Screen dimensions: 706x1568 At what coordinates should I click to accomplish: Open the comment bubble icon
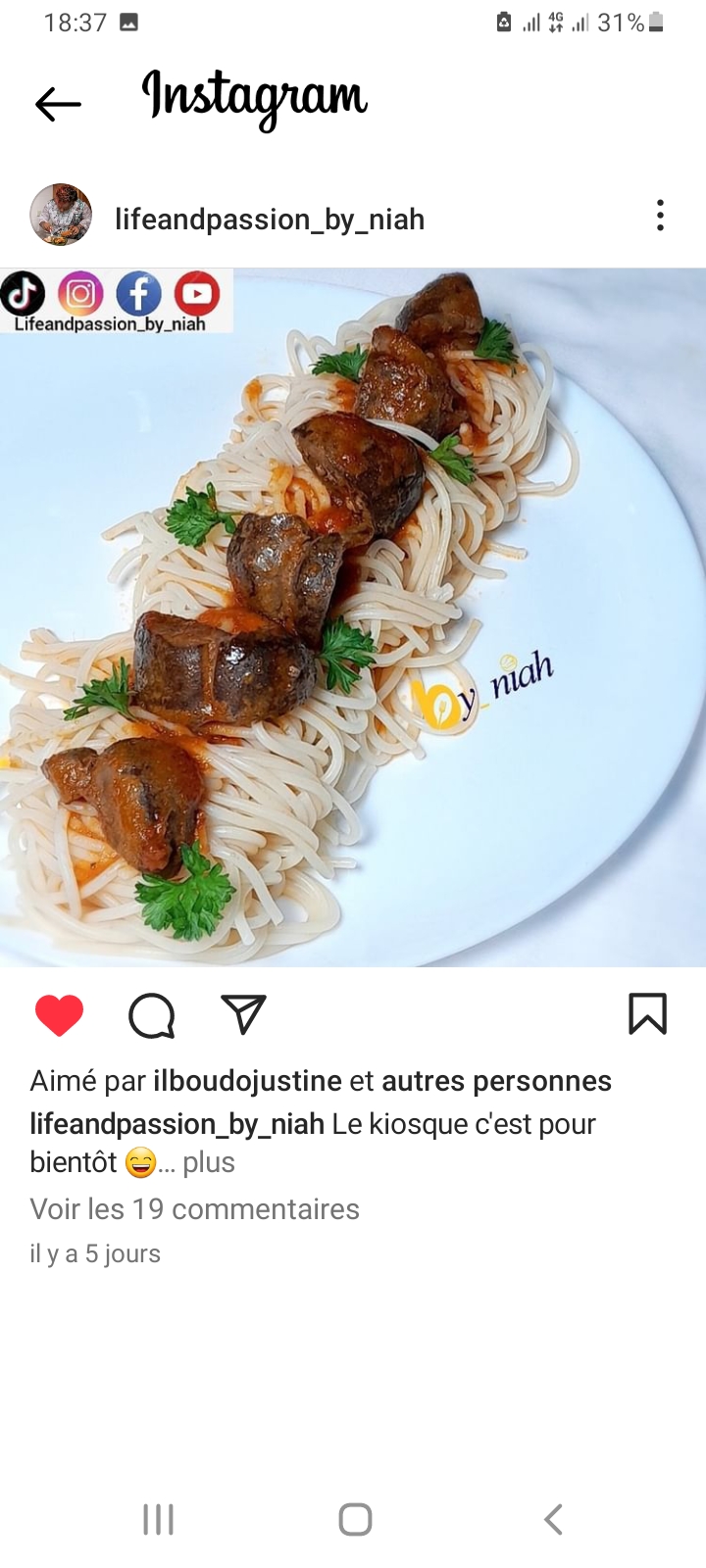pos(152,1015)
